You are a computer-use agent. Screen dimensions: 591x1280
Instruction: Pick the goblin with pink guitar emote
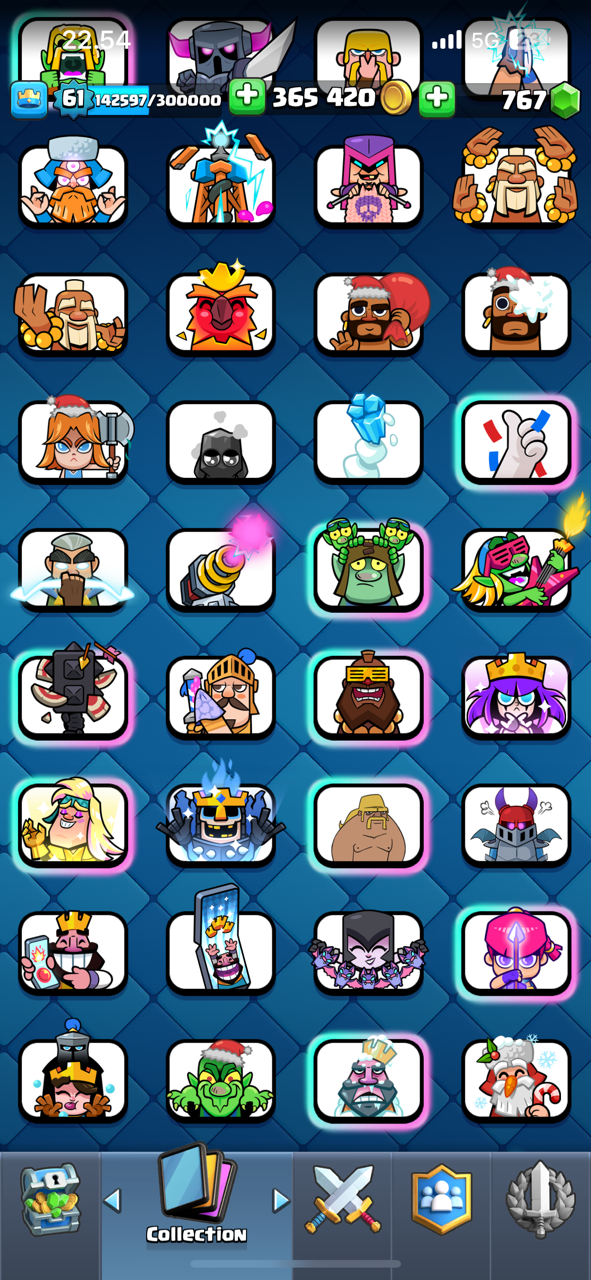pos(516,568)
